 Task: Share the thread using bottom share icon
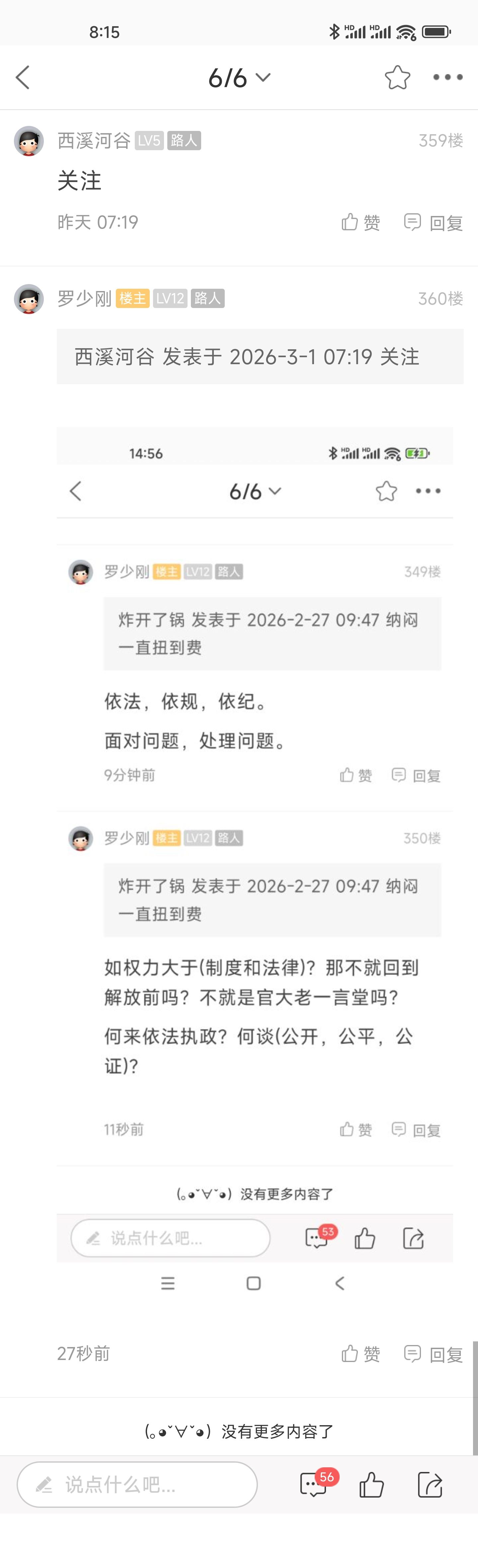coord(430,1484)
